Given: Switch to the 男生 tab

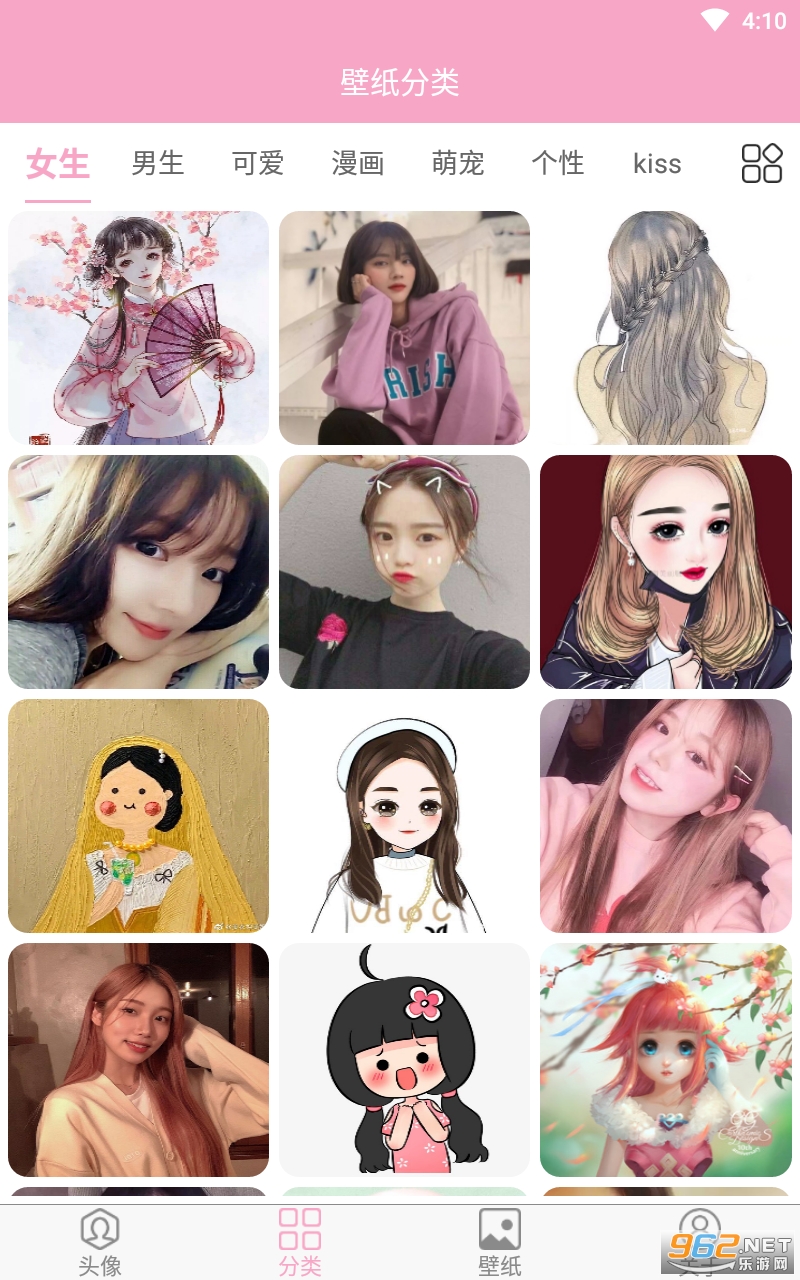Looking at the screenshot, I should coord(158,163).
